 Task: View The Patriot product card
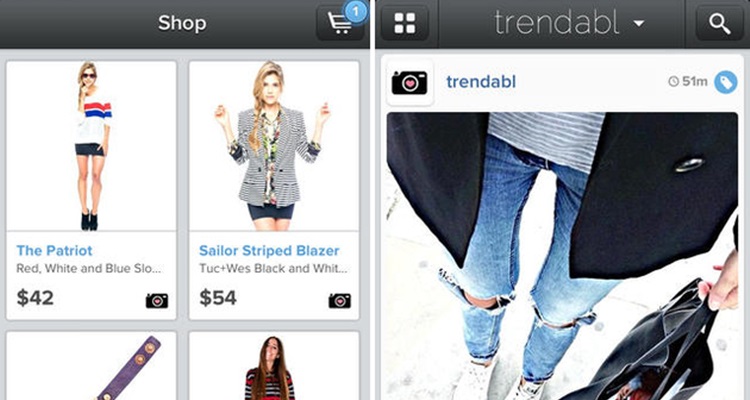(92, 190)
